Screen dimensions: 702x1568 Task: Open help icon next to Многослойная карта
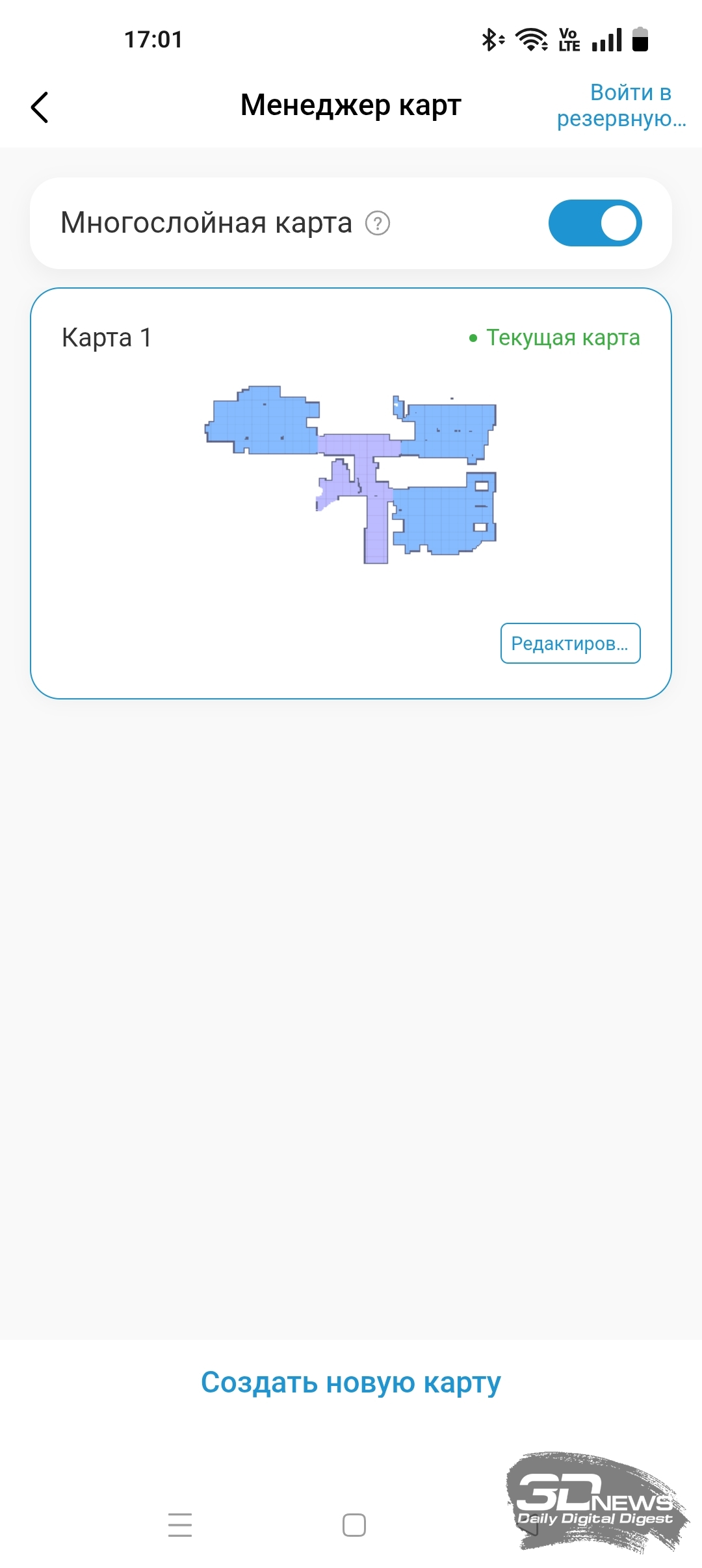pyautogui.click(x=378, y=224)
